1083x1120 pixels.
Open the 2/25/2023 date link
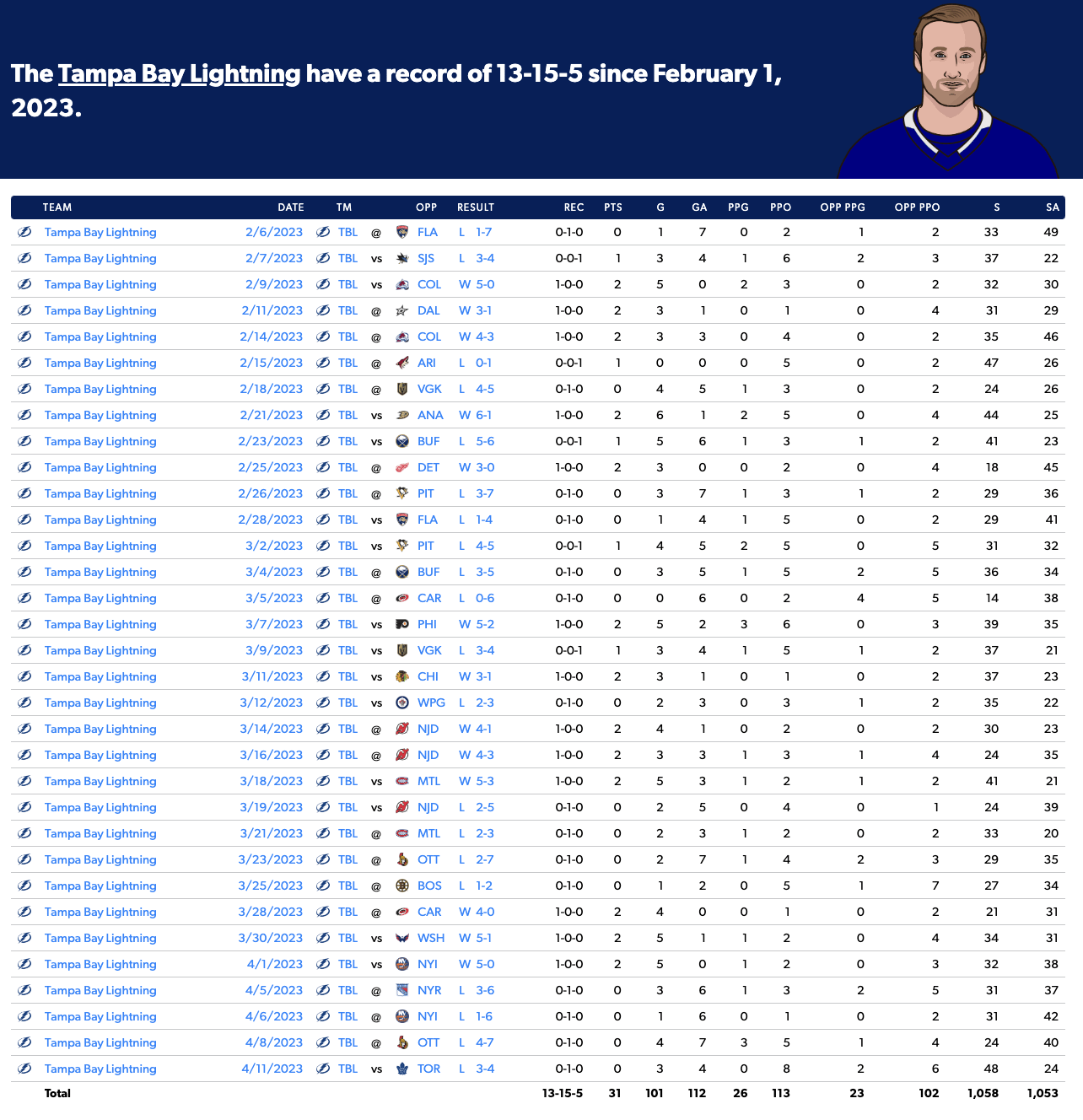pos(270,467)
